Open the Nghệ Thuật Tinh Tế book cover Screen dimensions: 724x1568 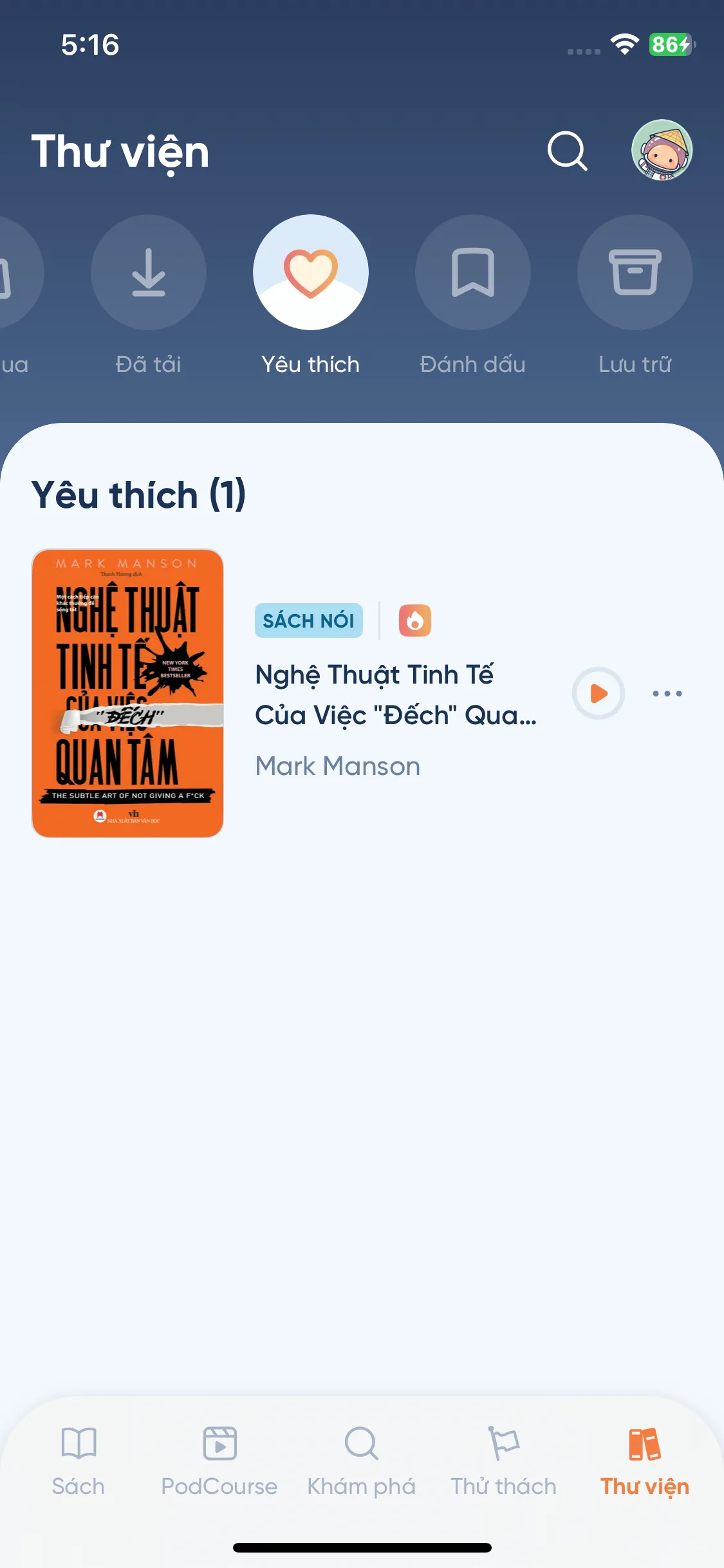pos(127,693)
